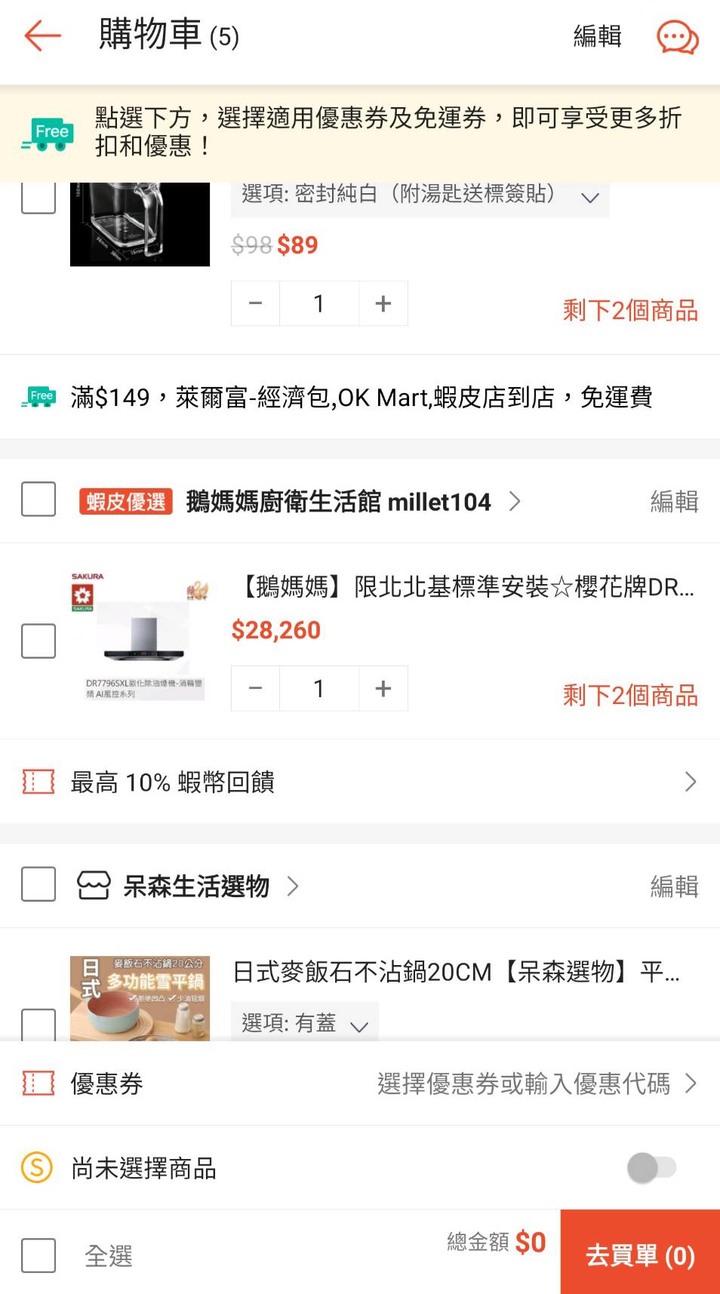
Task: Select the 呆森生活選物 shop checkbox
Action: coord(38,884)
